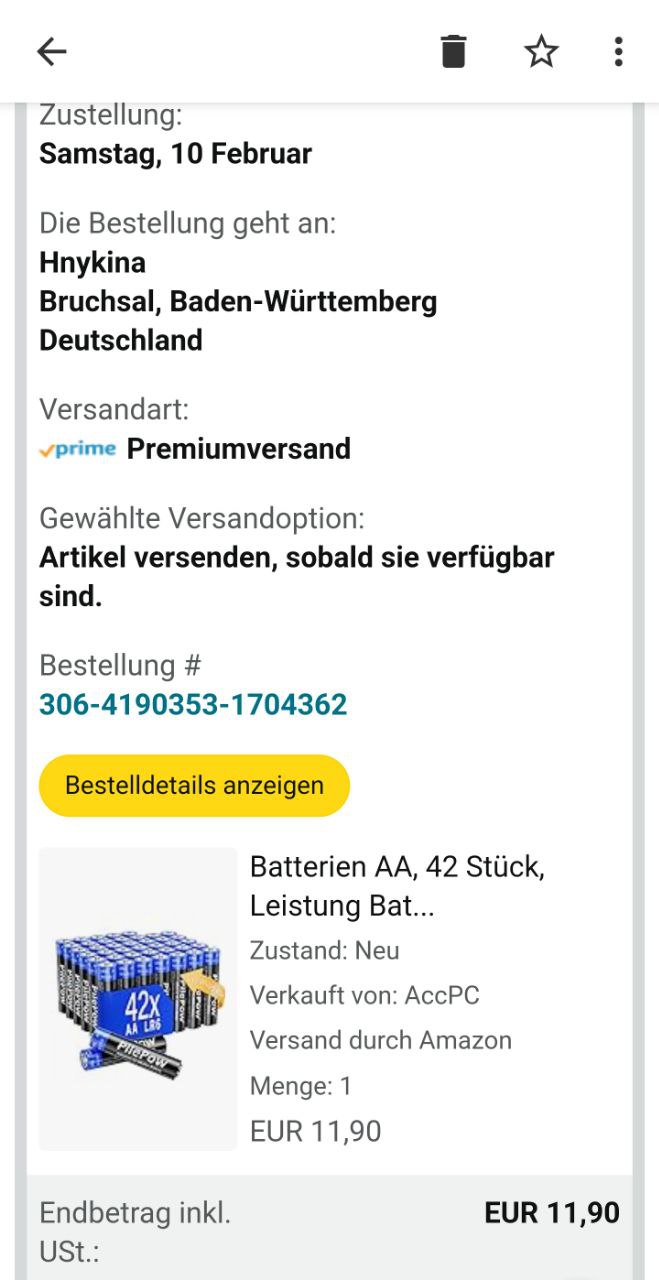Viewport: 659px width, 1280px height.
Task: Open the Batterien AA, 42 Stück title link
Action: 396,886
